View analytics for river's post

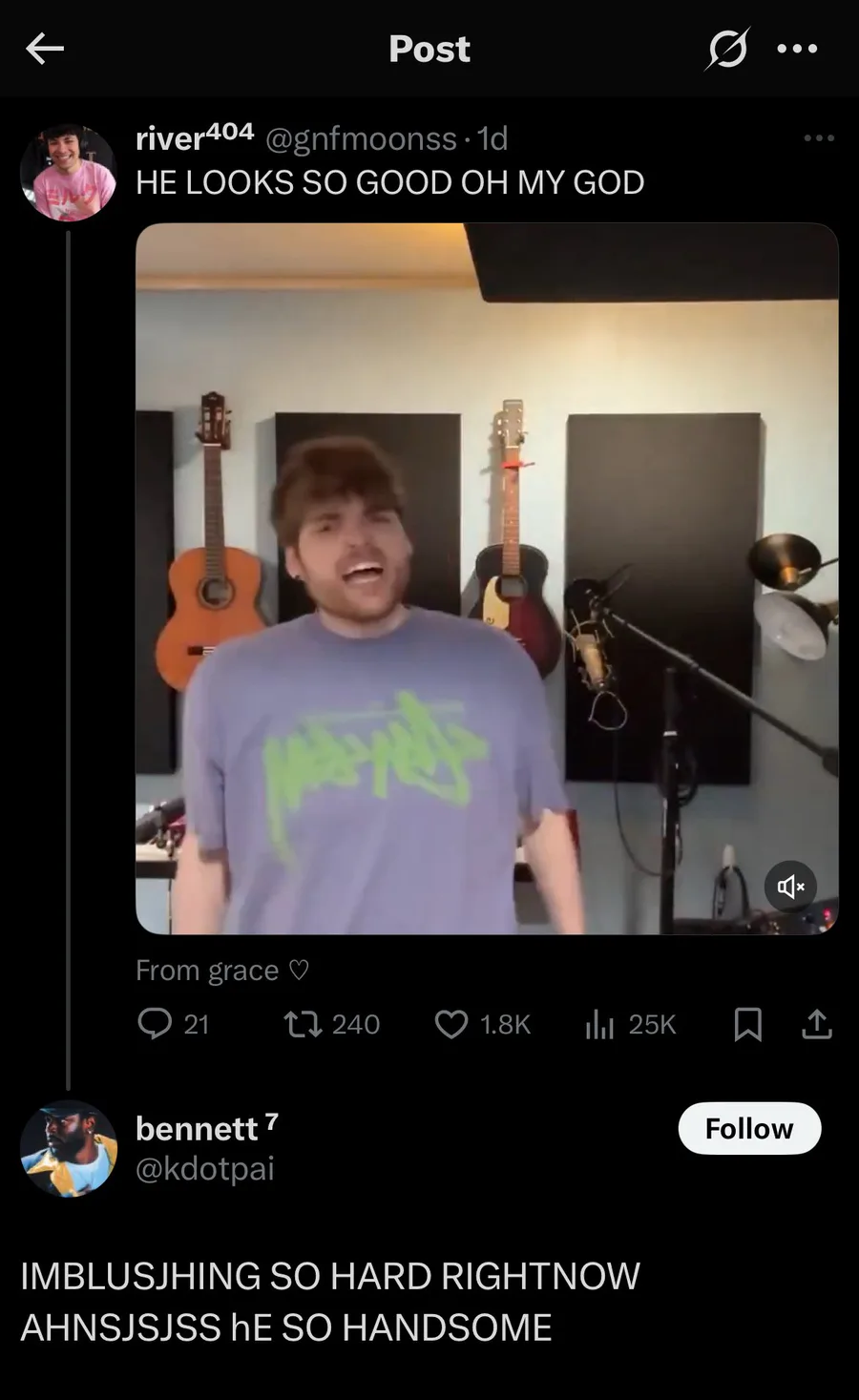click(630, 1024)
